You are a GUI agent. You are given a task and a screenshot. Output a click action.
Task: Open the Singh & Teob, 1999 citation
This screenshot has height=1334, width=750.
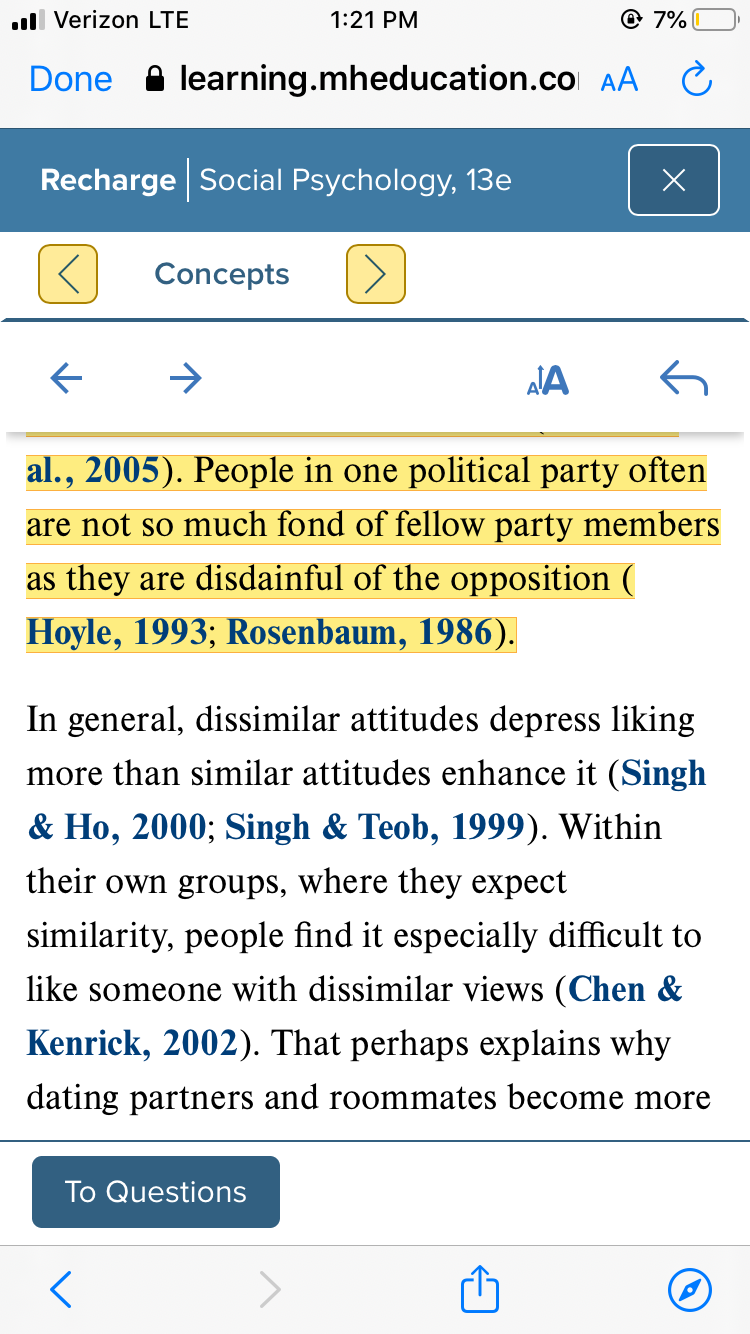(375, 827)
